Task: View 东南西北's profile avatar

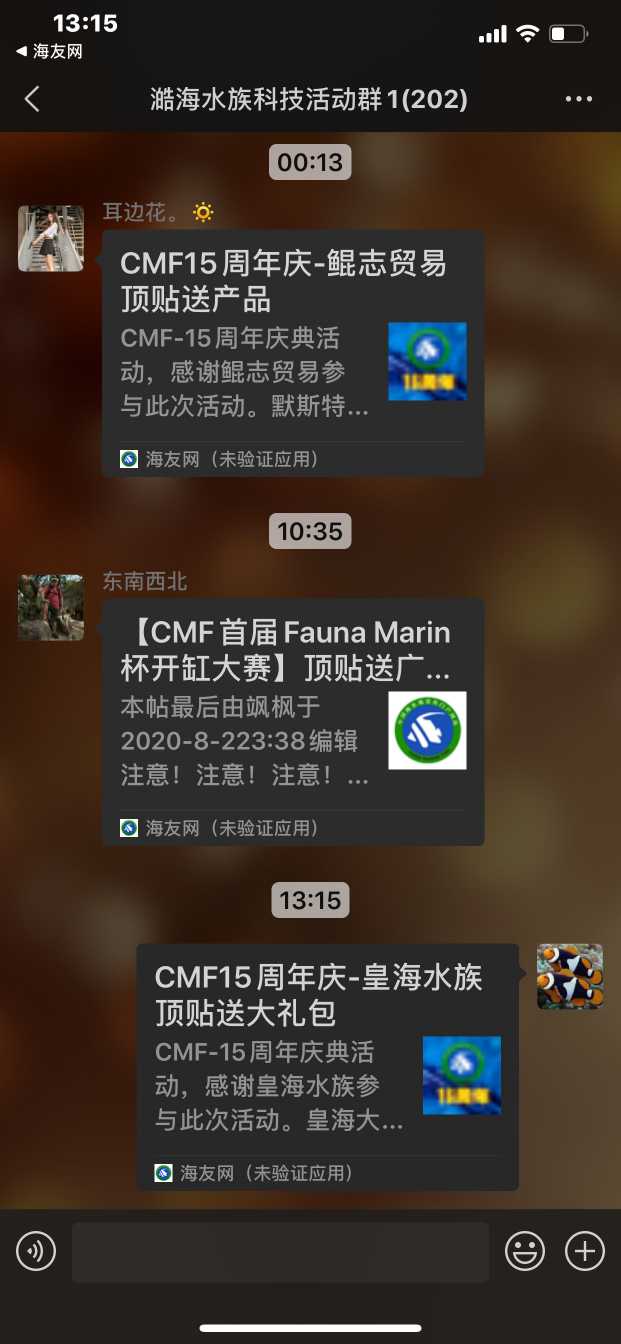Action: pyautogui.click(x=51, y=607)
